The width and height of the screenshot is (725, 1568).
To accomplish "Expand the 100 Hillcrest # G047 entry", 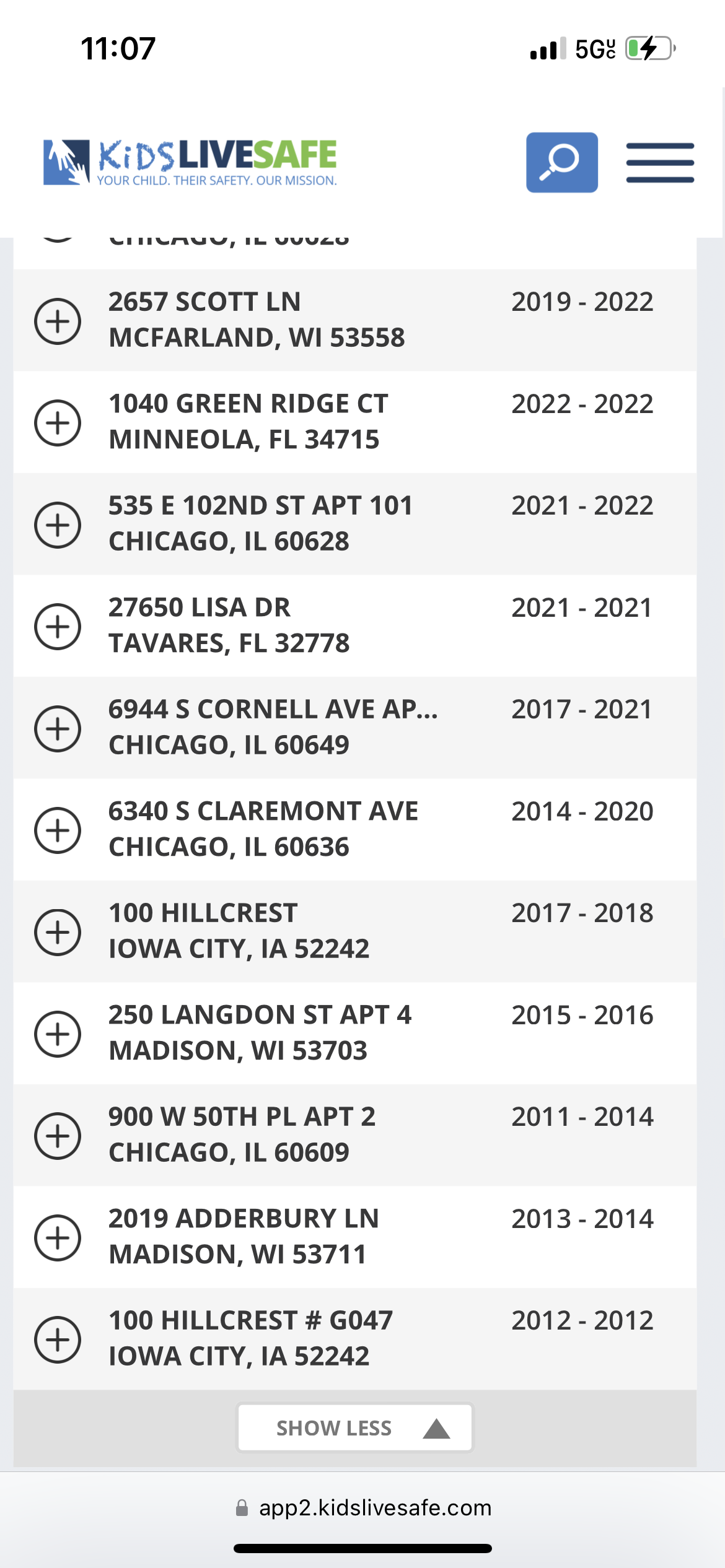I will pos(58,1339).
